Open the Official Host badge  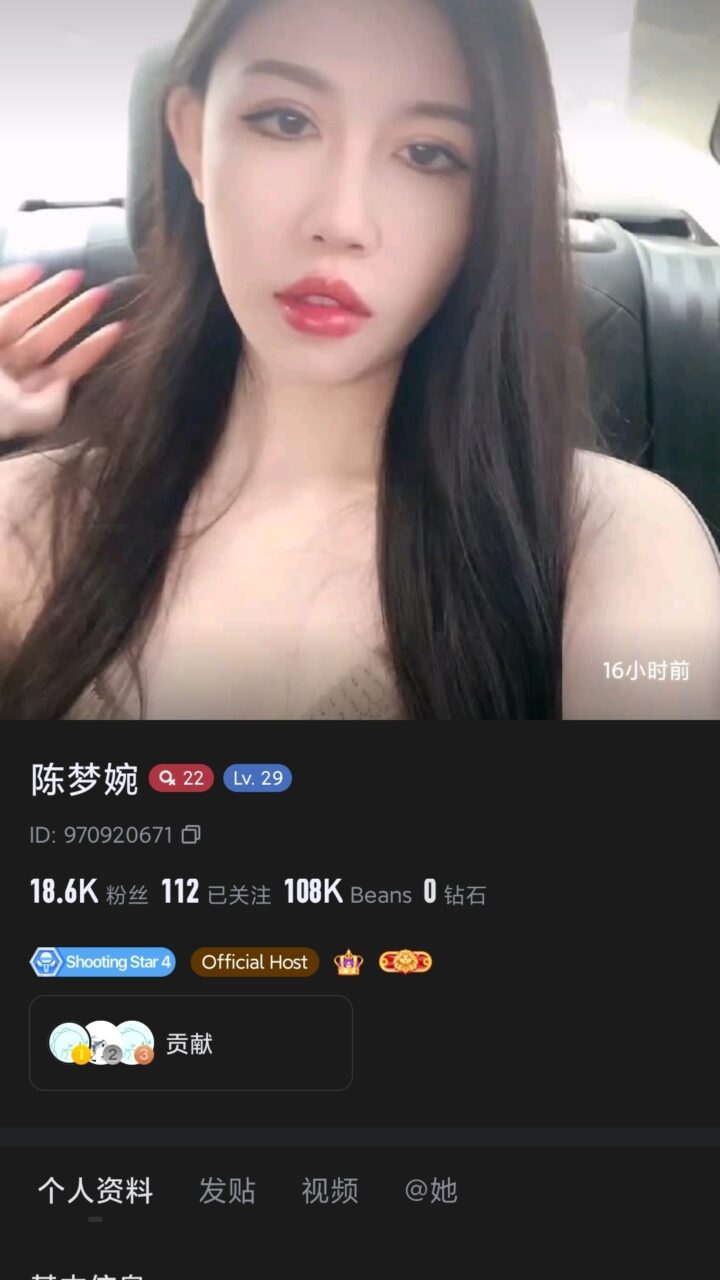[254, 962]
